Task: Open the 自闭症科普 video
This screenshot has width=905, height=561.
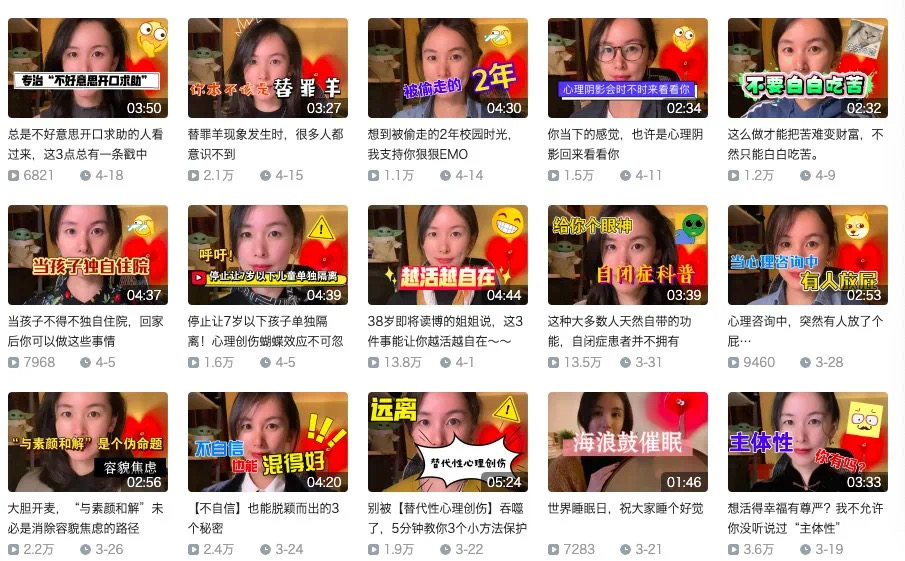Action: [627, 255]
